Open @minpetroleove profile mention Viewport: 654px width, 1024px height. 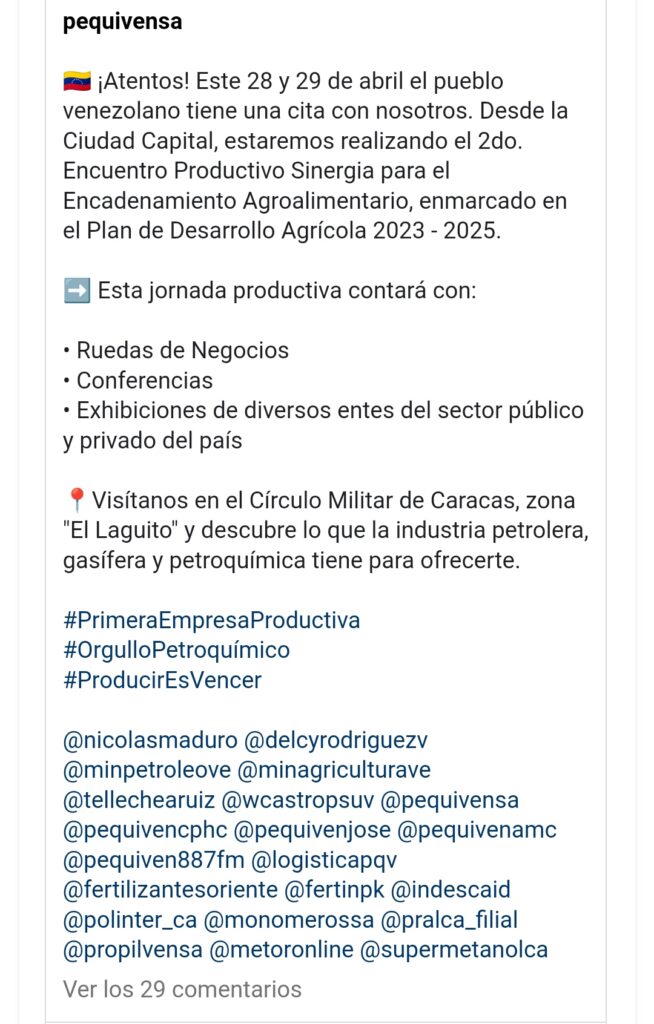coord(146,770)
